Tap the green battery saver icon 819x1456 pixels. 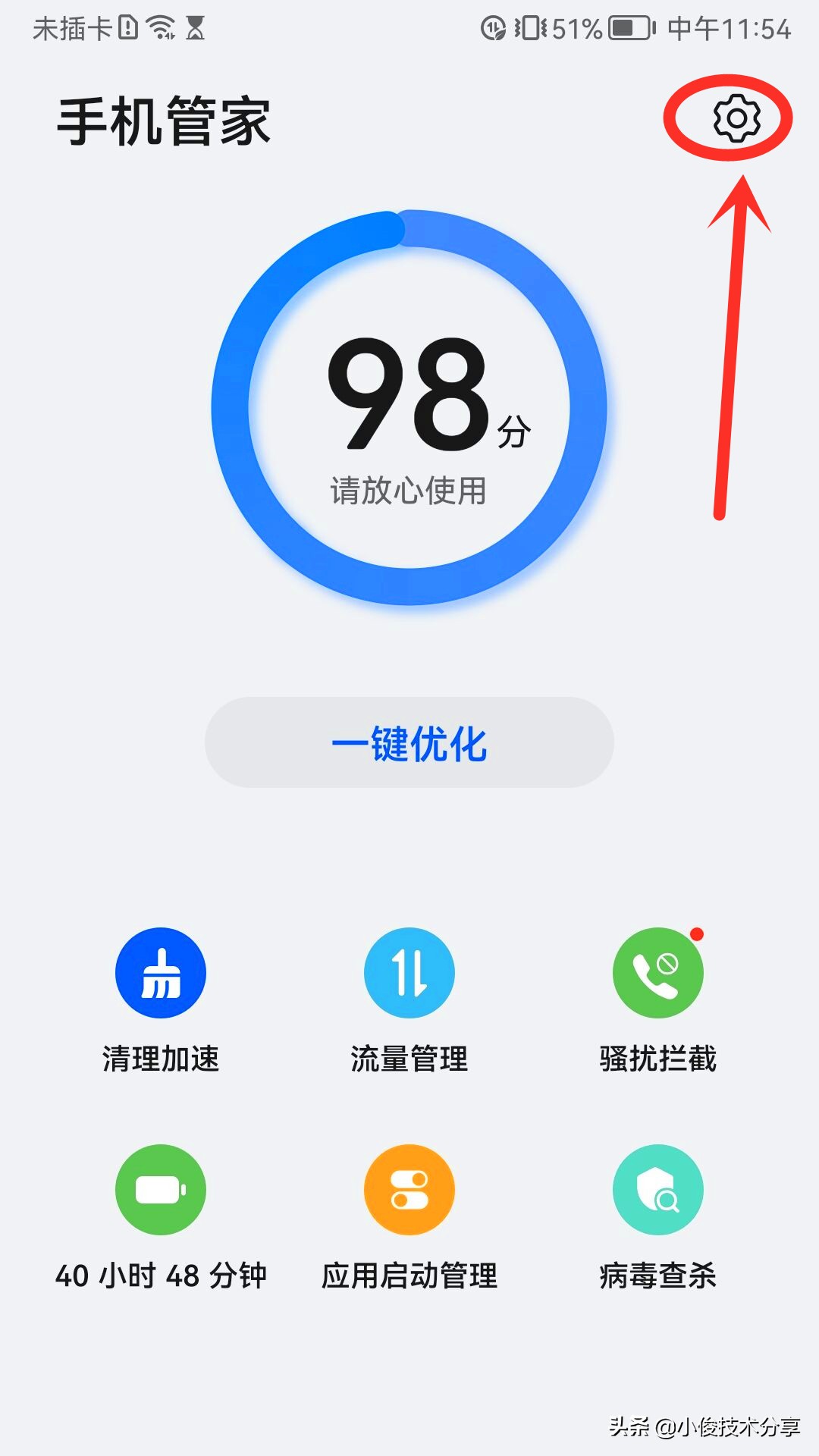click(160, 1191)
